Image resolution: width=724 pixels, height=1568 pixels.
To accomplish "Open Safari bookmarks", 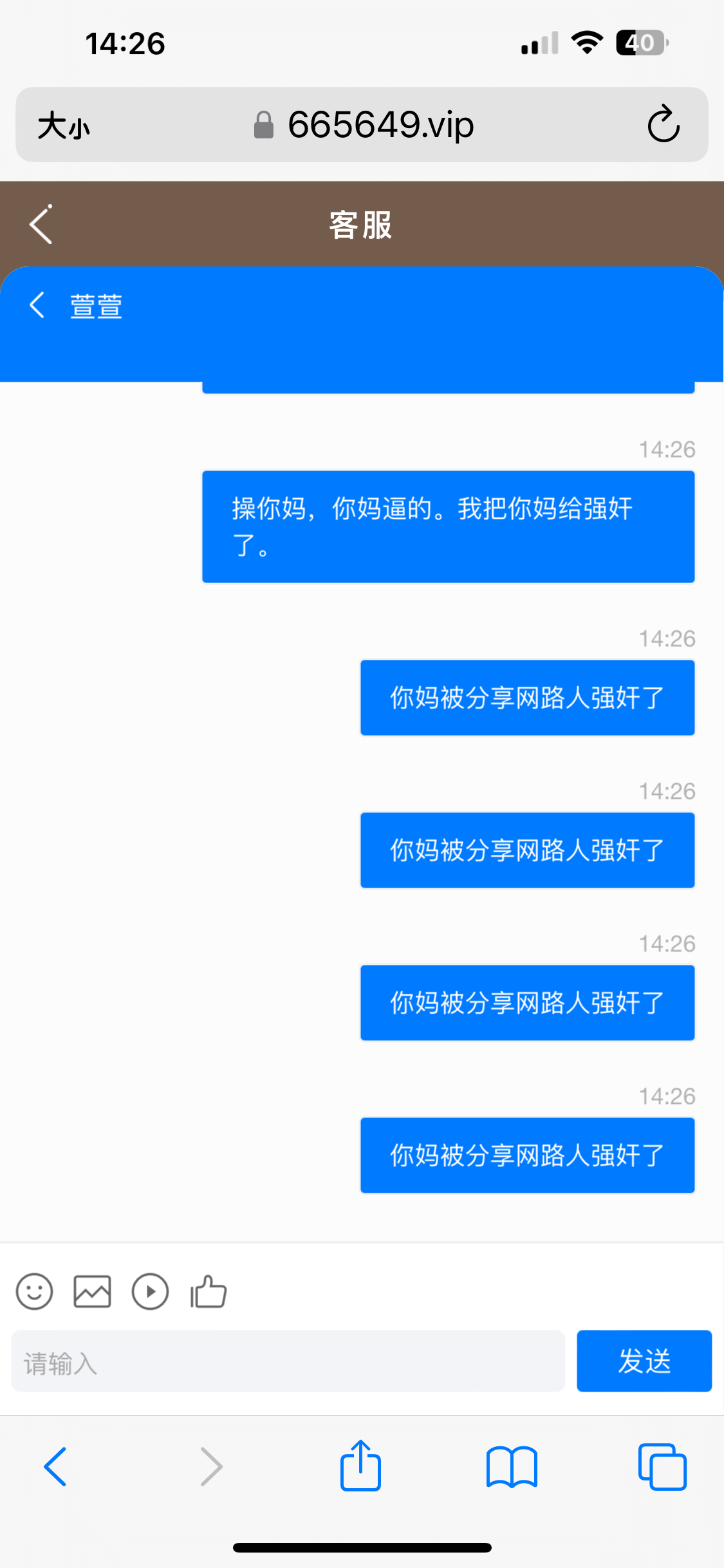I will click(x=512, y=1467).
